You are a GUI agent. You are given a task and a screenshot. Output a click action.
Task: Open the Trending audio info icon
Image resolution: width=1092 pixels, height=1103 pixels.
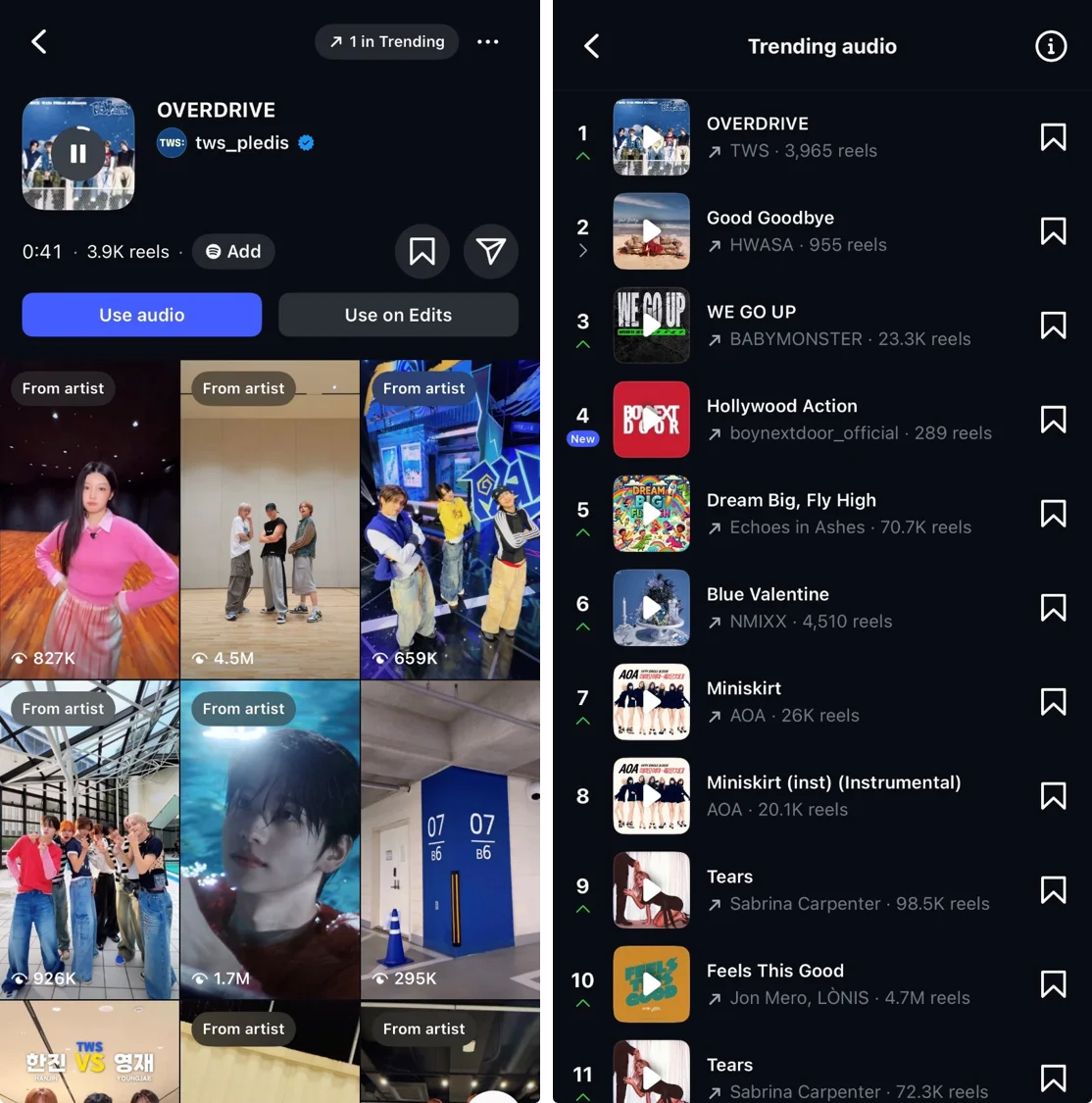pos(1050,46)
